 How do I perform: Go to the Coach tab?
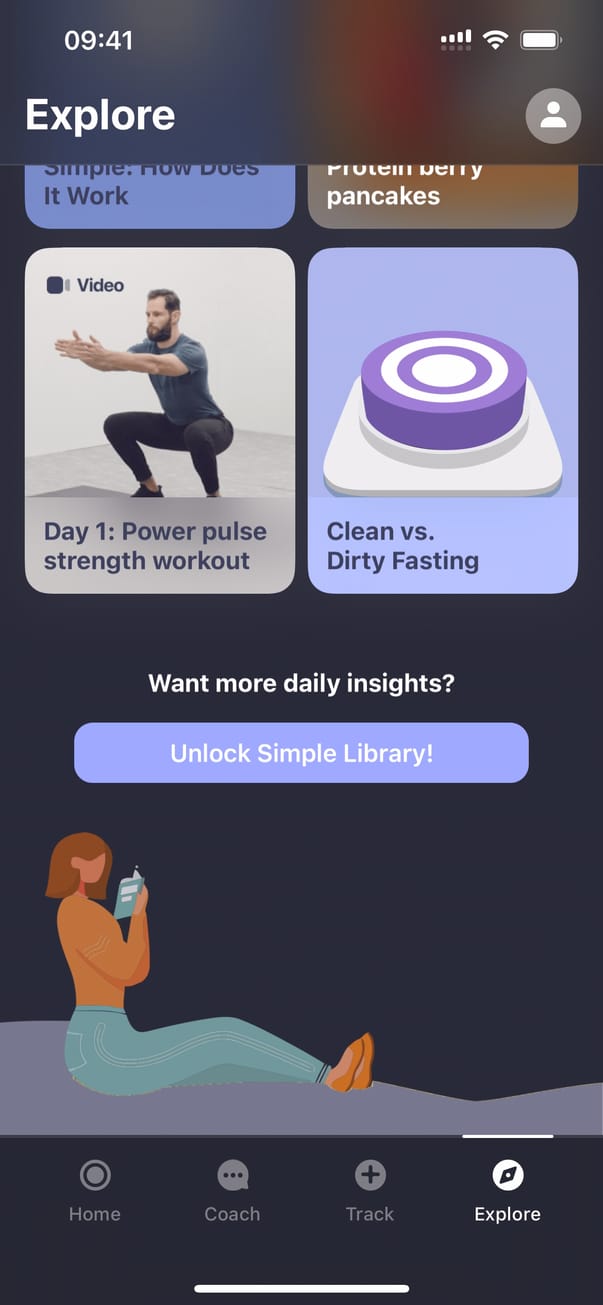[x=232, y=1191]
